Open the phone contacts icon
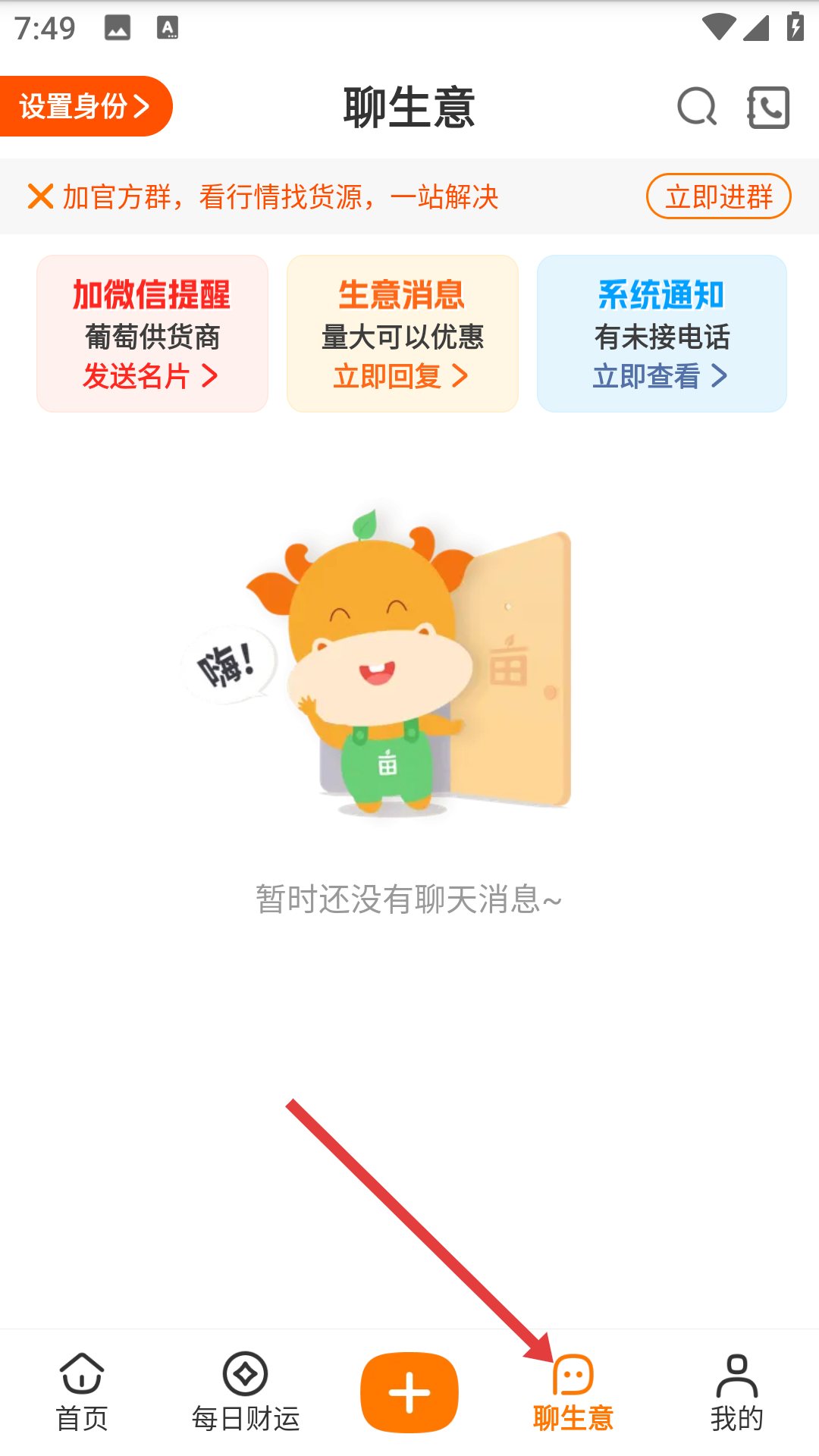The height and width of the screenshot is (1456, 819). click(767, 107)
